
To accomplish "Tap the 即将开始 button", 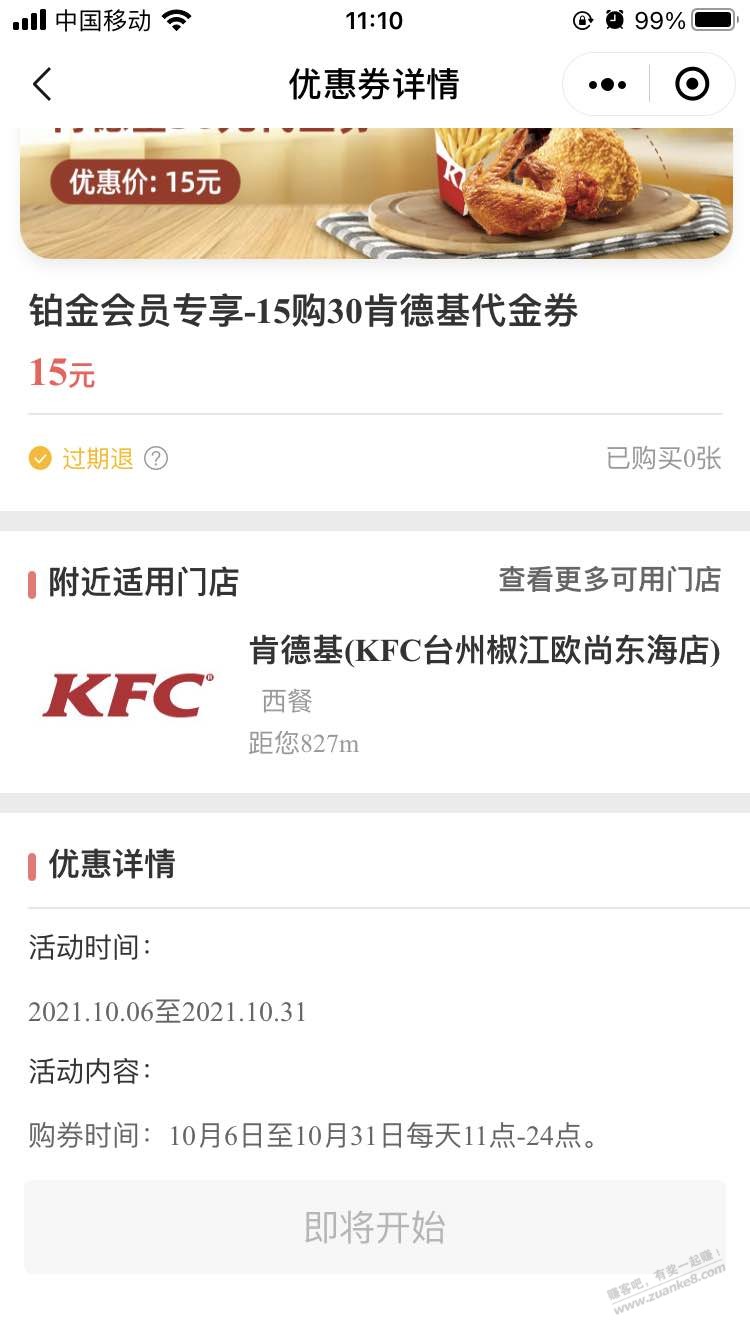I will [x=374, y=1227].
